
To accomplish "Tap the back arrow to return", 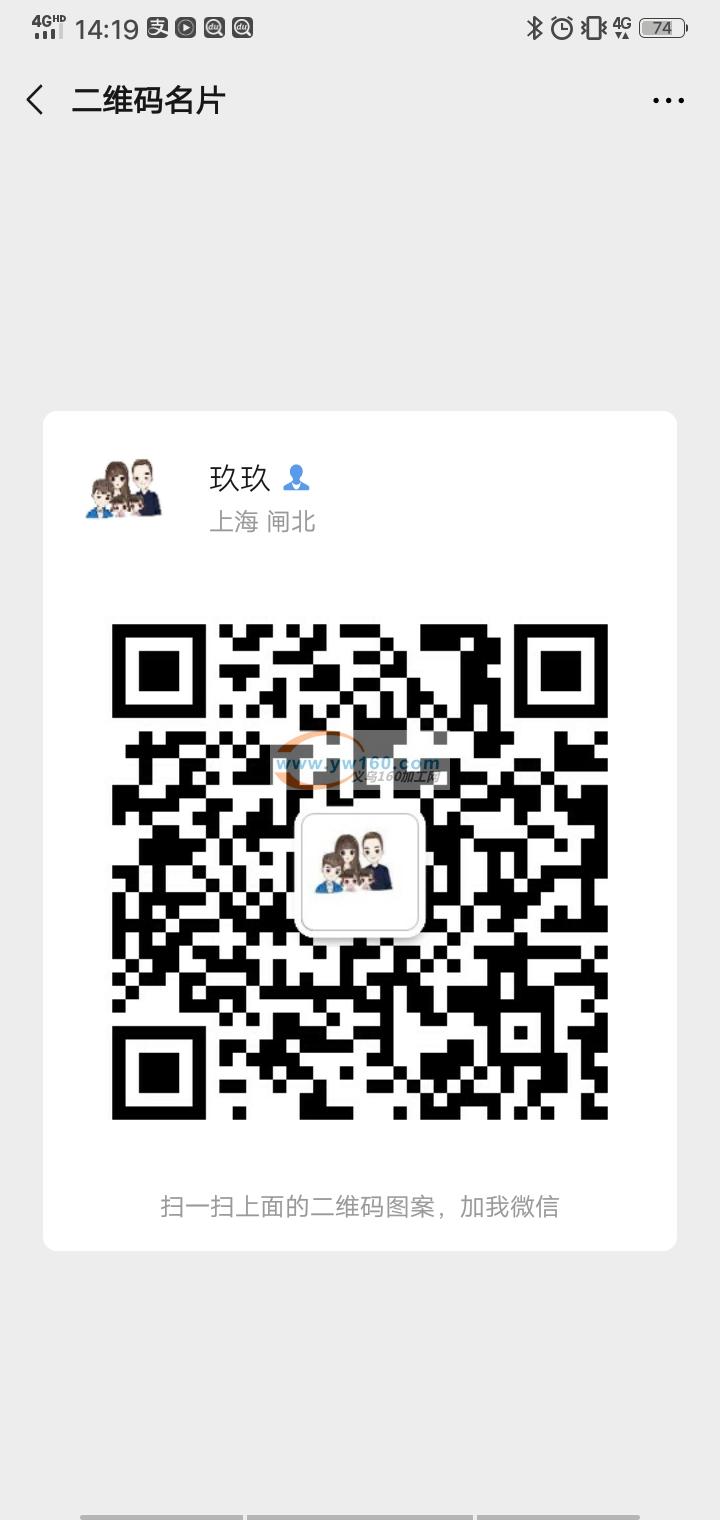I will tap(33, 100).
